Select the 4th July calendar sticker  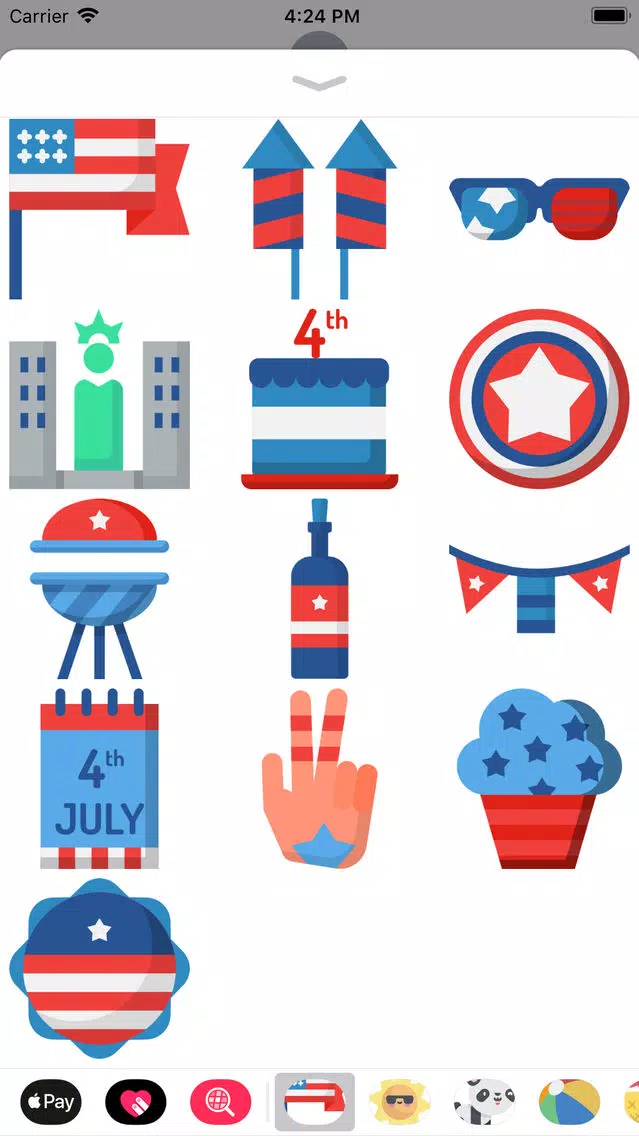tap(99, 779)
